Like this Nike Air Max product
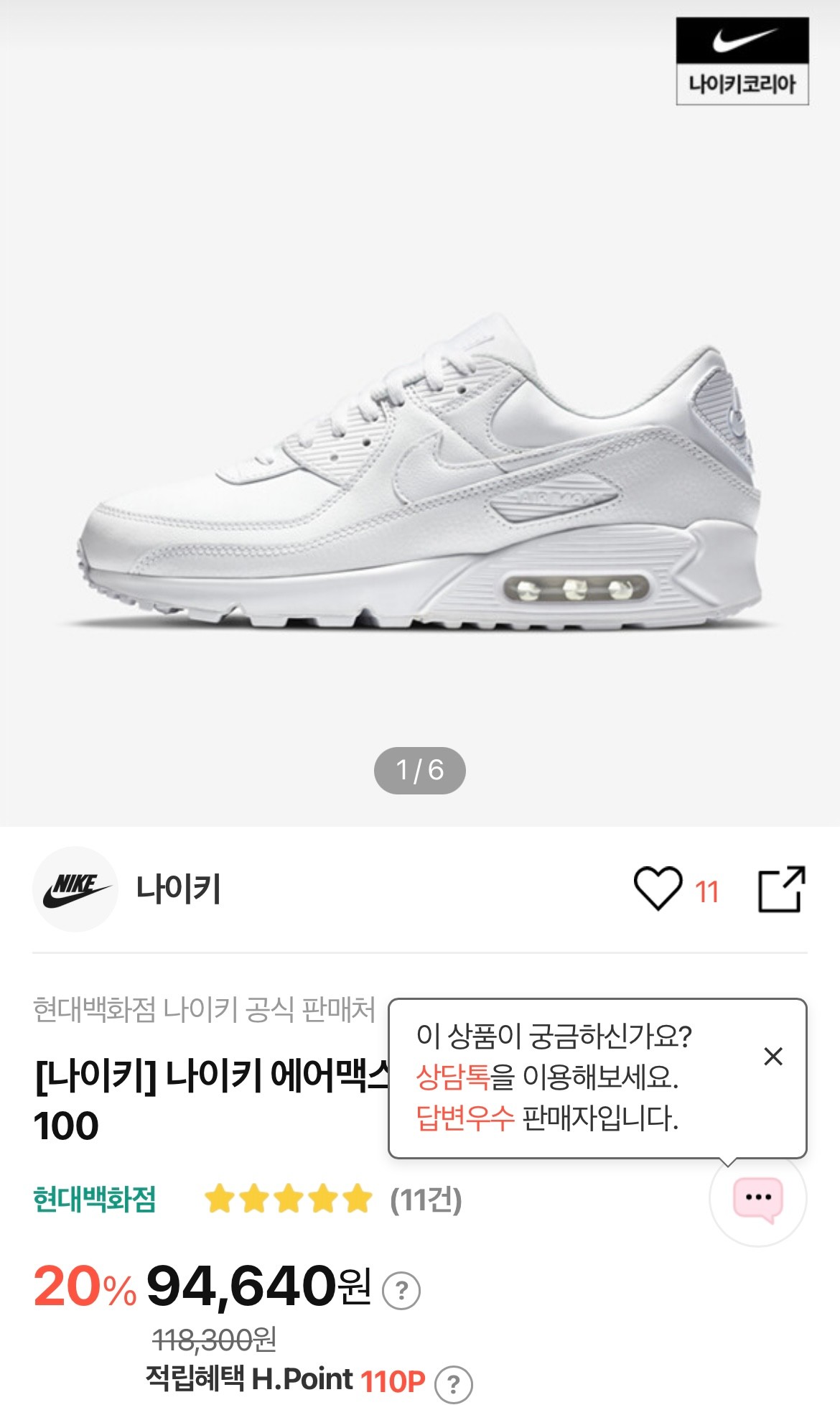Viewport: 840px width, 1405px height. (x=658, y=889)
